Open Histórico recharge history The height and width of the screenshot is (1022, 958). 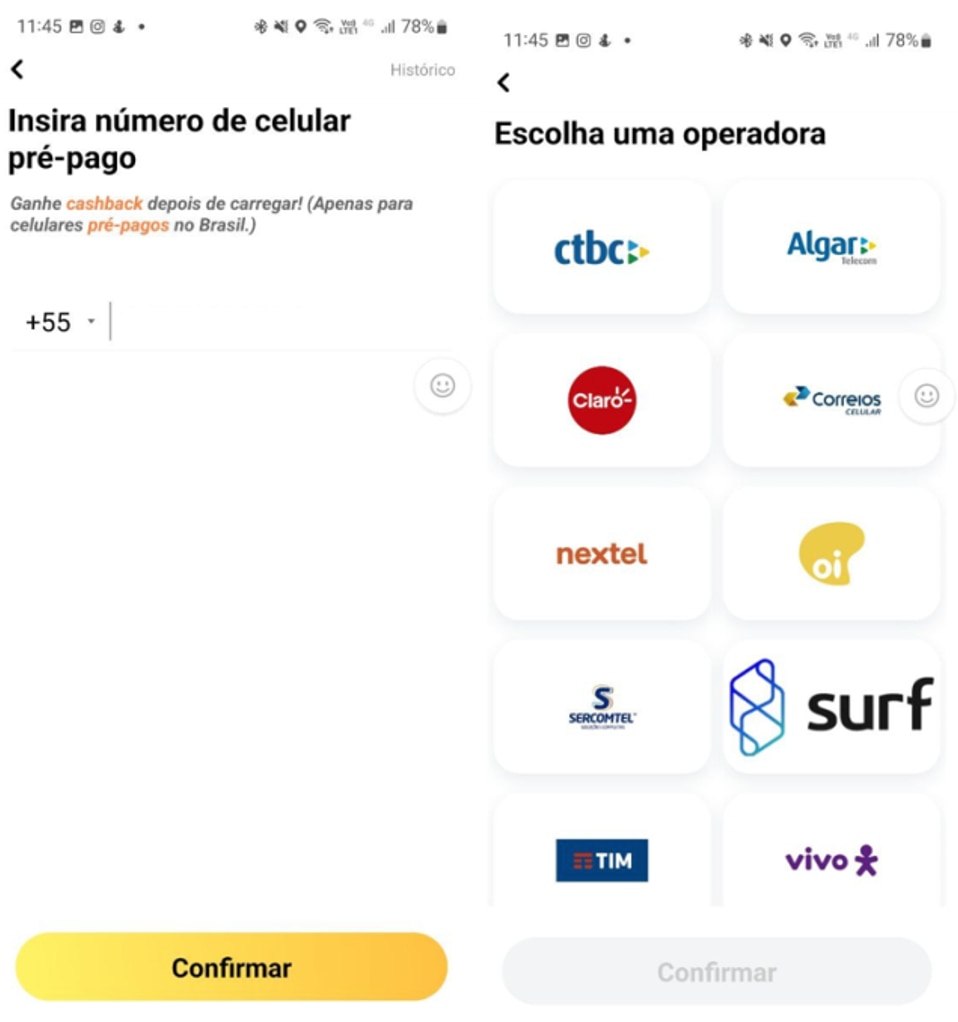click(422, 70)
